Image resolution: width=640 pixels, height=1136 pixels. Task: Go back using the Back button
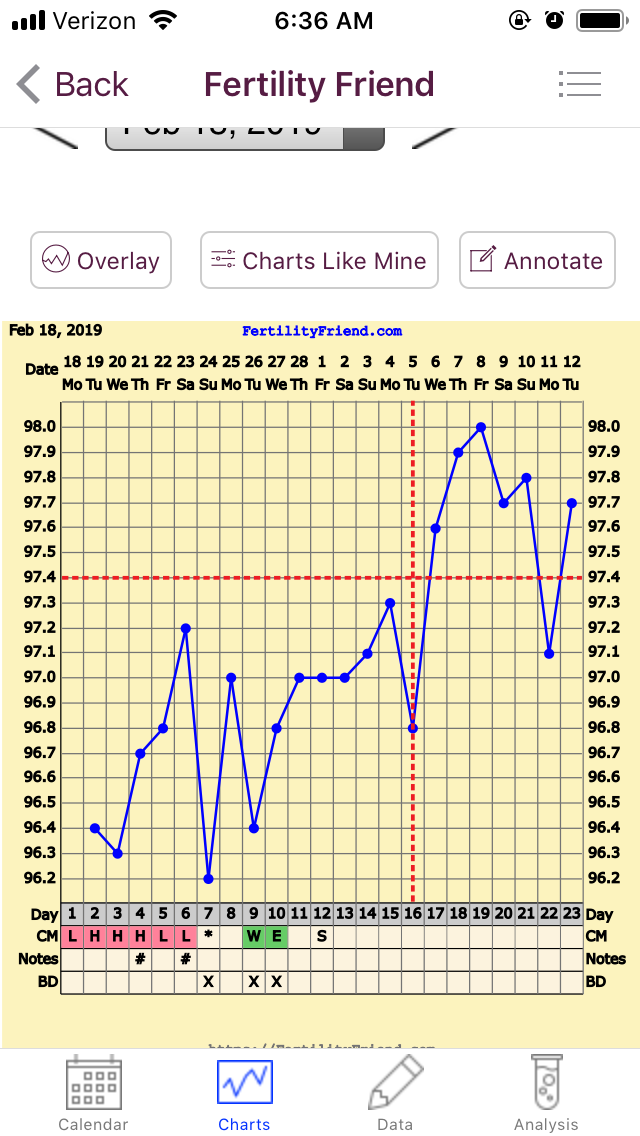coord(72,85)
